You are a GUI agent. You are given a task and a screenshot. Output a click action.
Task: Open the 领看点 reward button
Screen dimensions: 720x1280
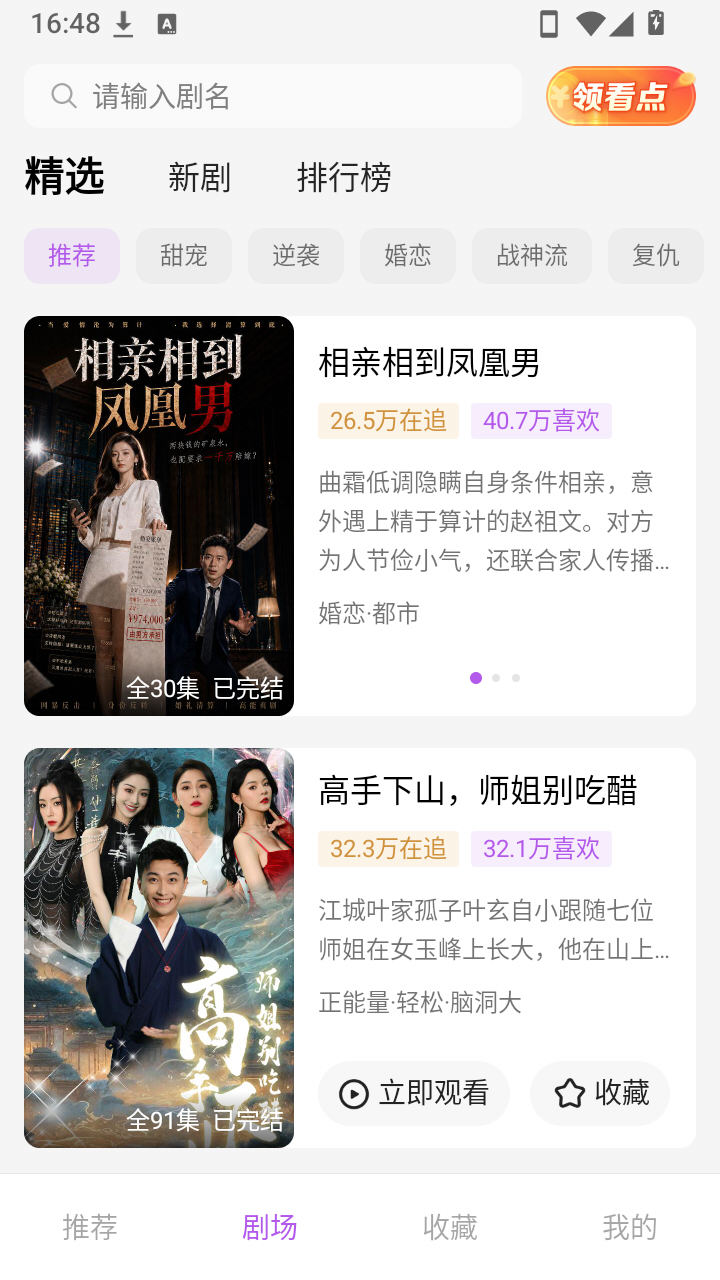[x=620, y=96]
